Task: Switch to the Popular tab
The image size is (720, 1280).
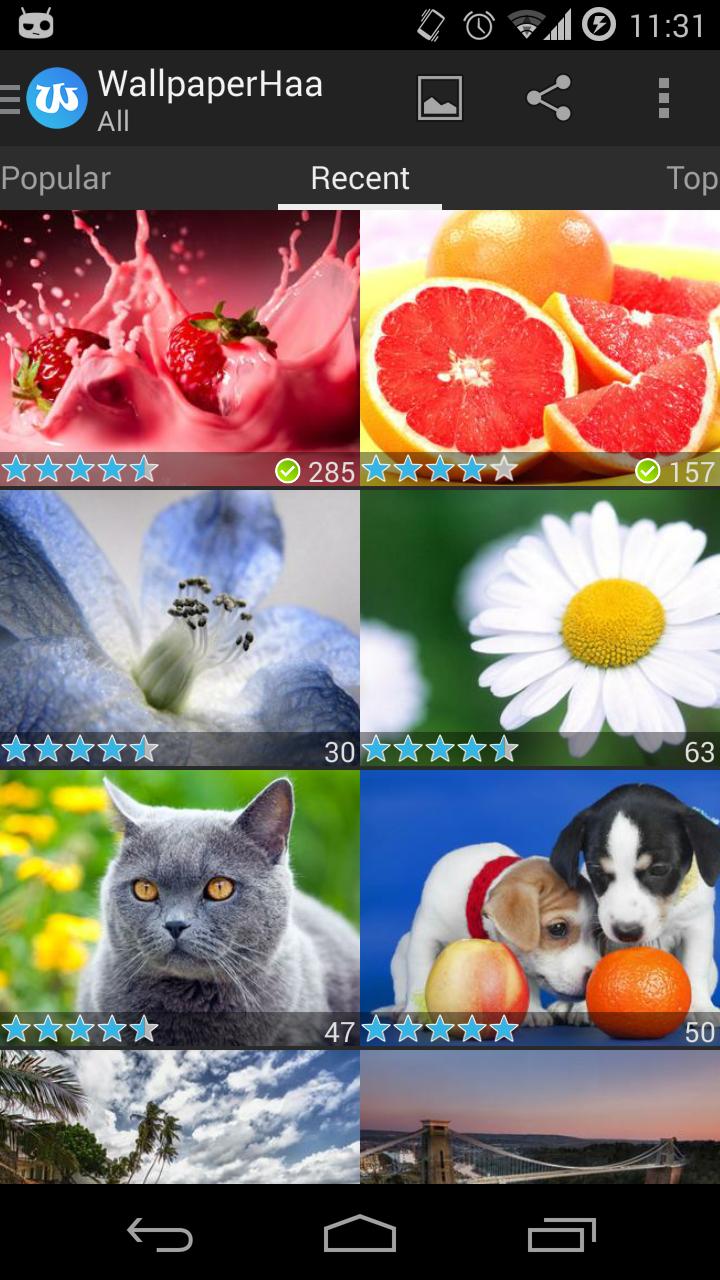Action: coord(56,179)
